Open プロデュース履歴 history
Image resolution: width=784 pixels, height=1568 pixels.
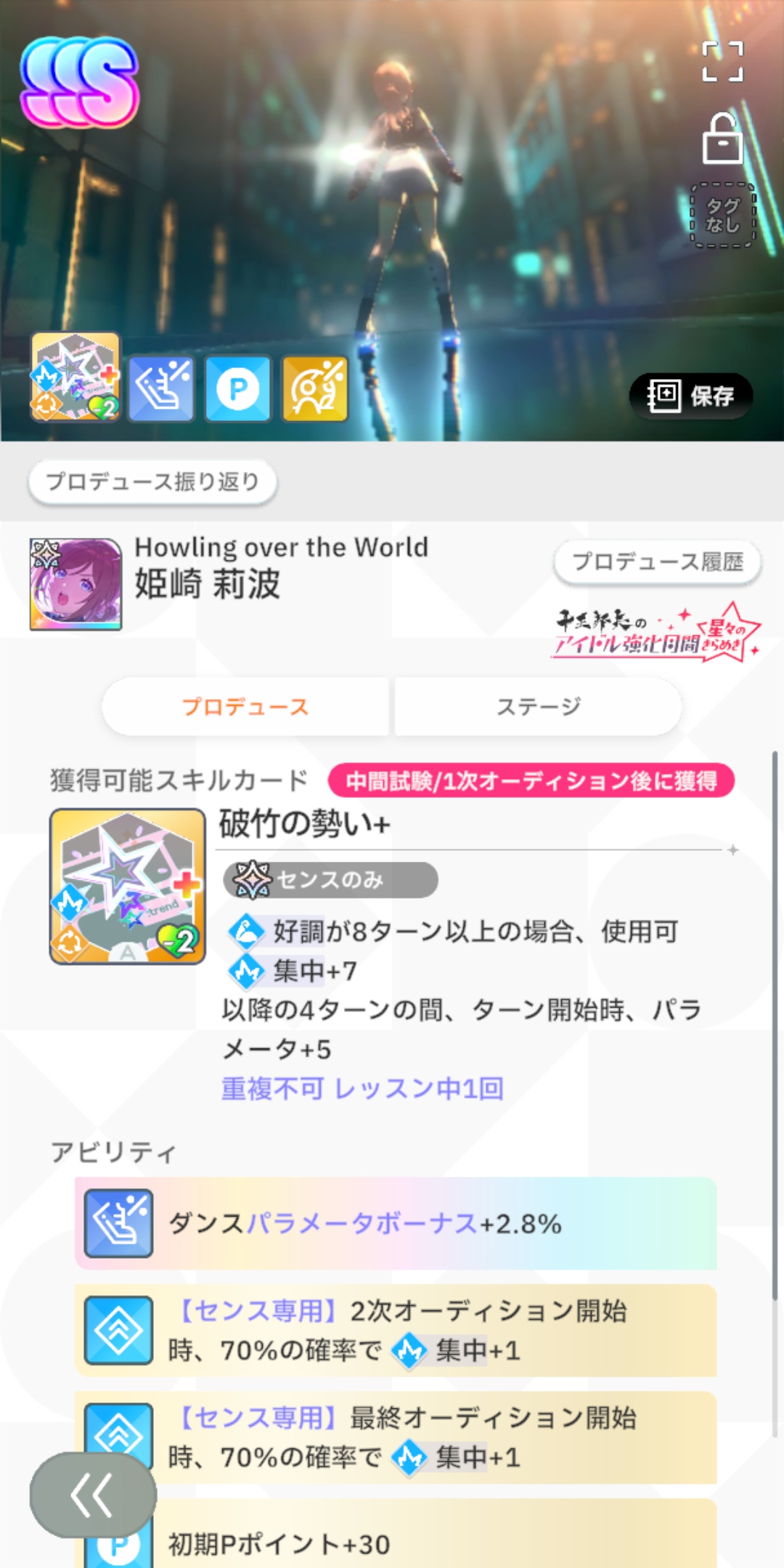click(x=658, y=562)
